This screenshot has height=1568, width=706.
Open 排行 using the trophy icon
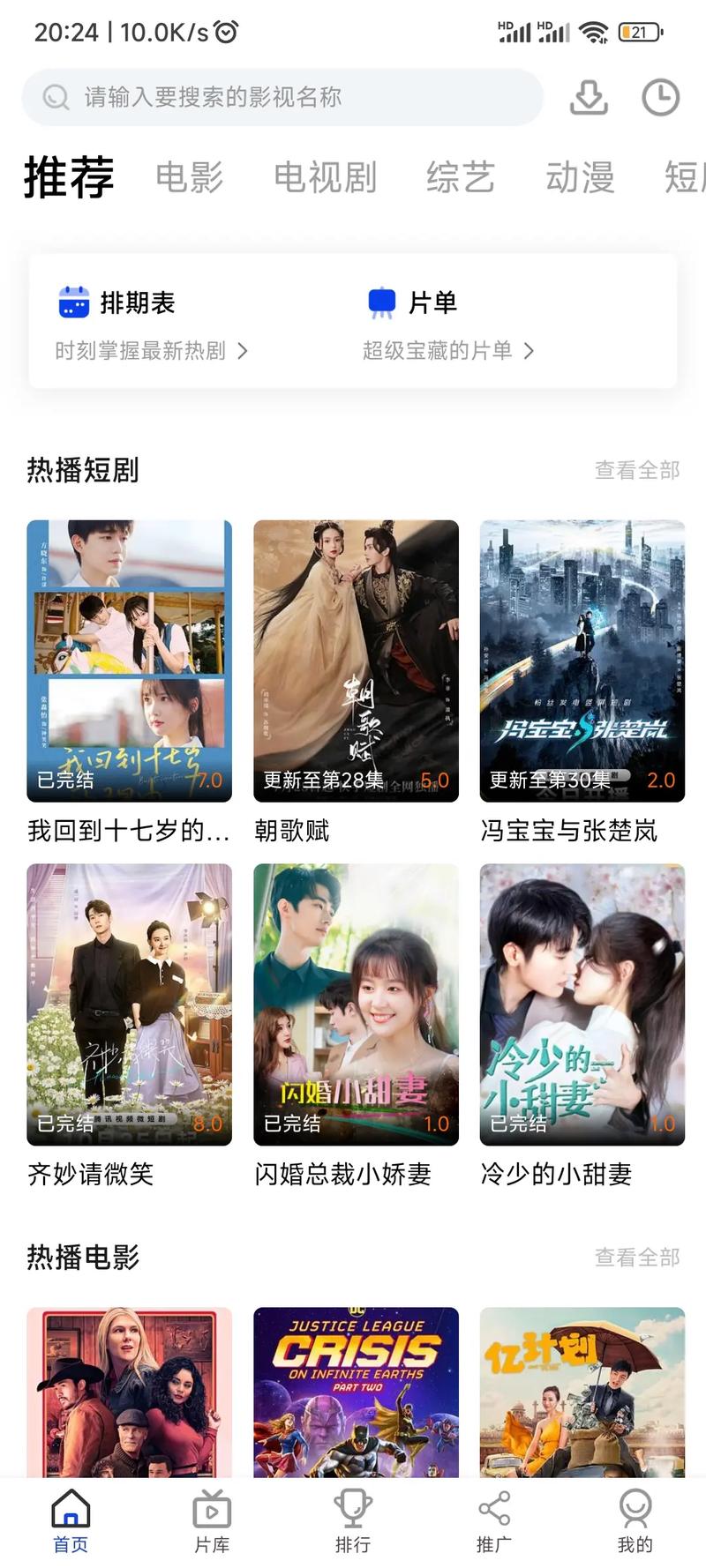[x=351, y=1510]
